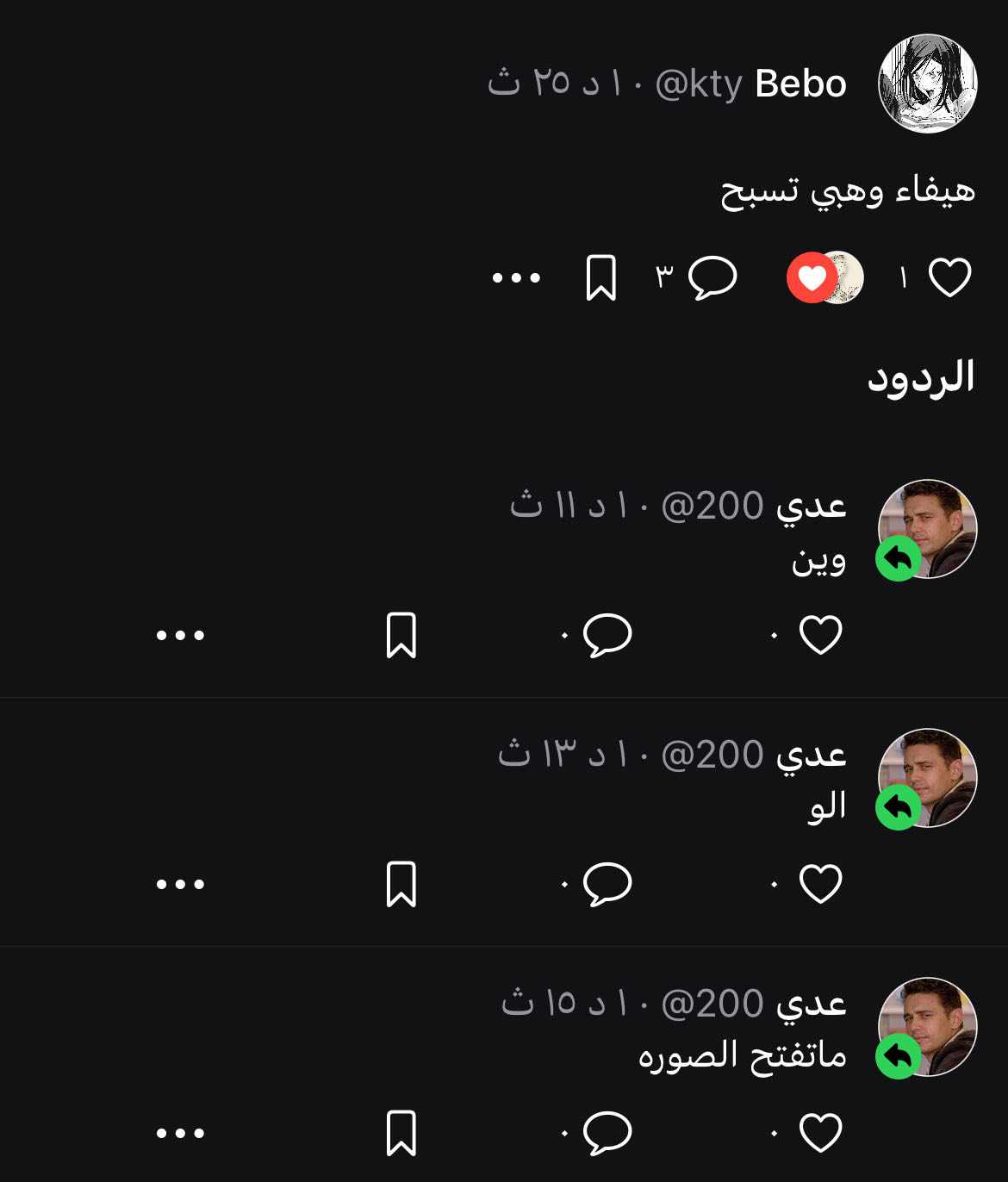Reply to the comment وين

coord(607,636)
